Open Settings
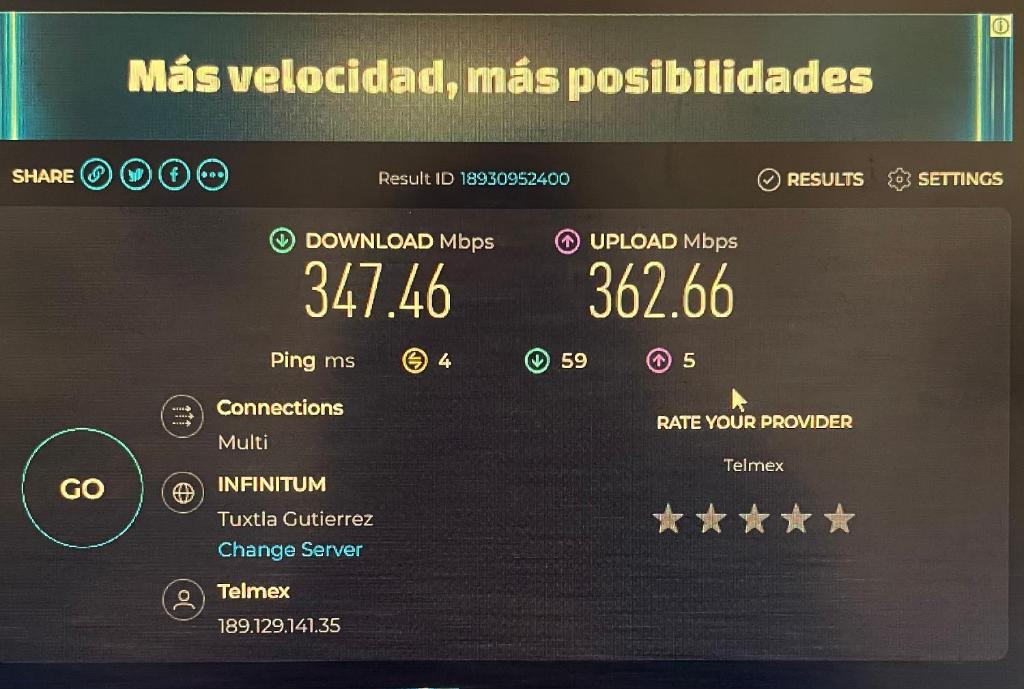Screen dimensions: 1024x689 tap(945, 180)
